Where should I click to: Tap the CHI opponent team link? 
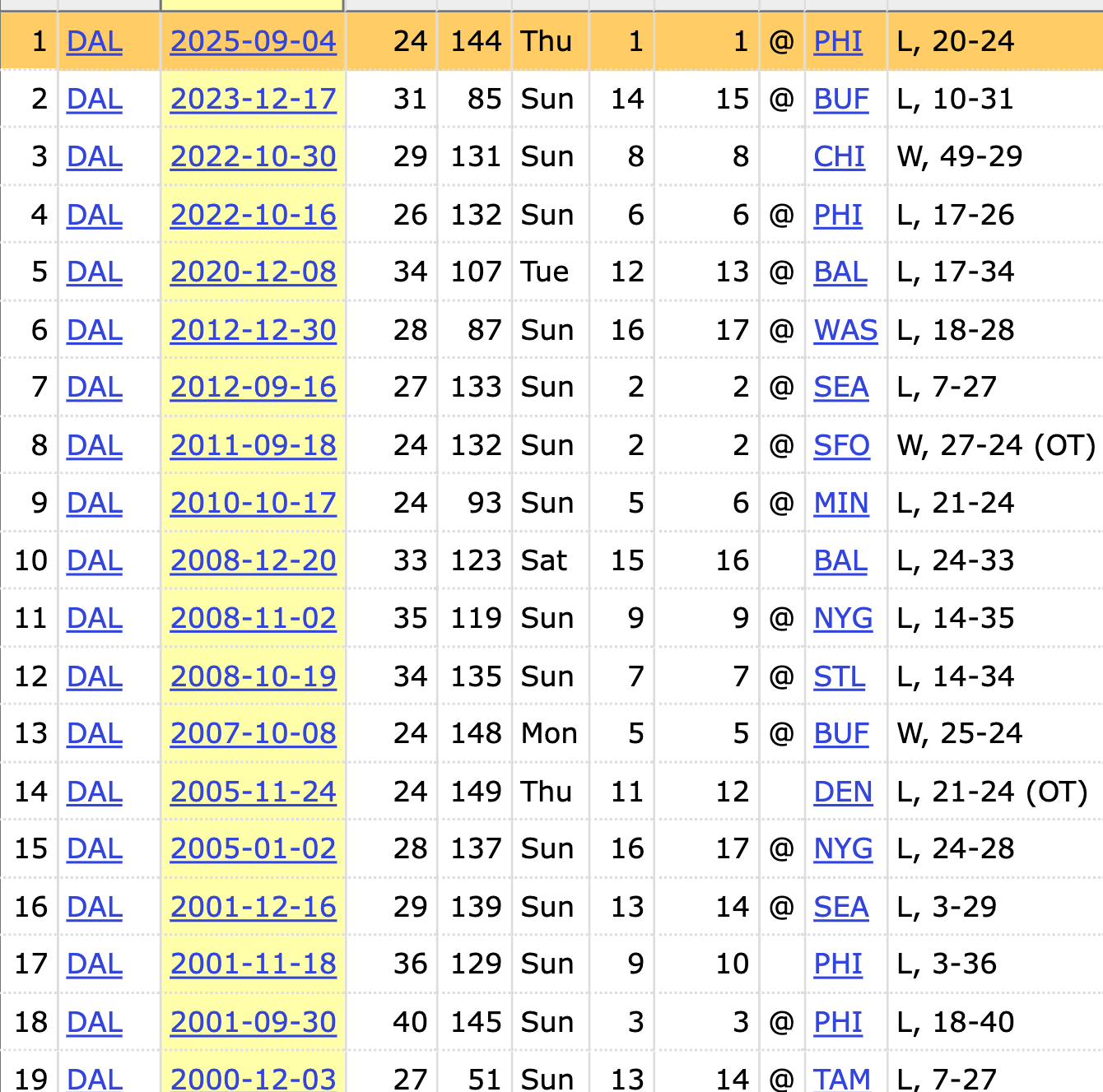839,156
